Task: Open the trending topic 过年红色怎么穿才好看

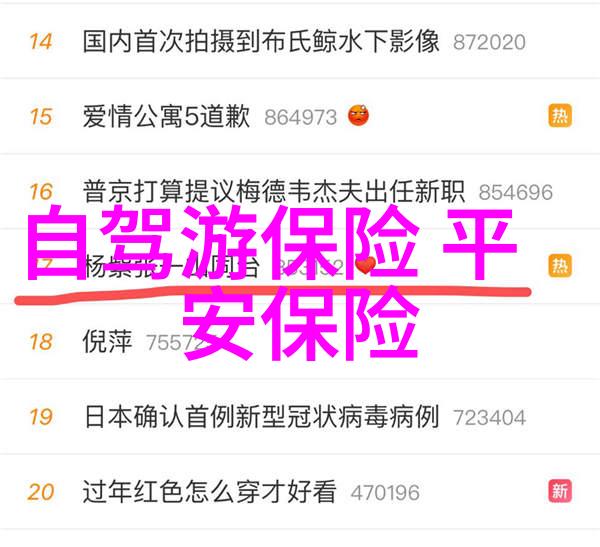Action: pos(210,492)
